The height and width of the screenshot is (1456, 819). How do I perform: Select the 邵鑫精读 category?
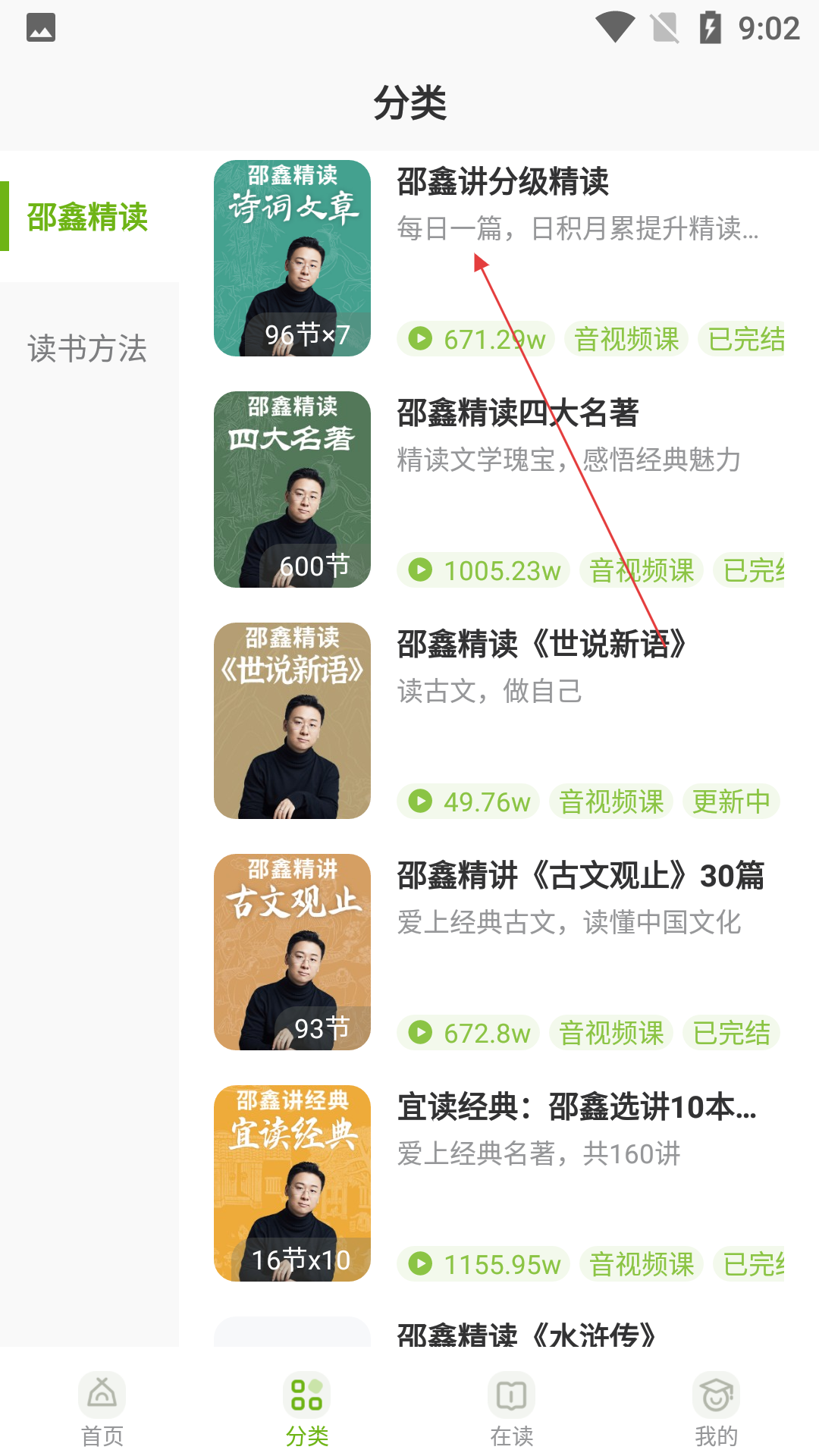[88, 217]
